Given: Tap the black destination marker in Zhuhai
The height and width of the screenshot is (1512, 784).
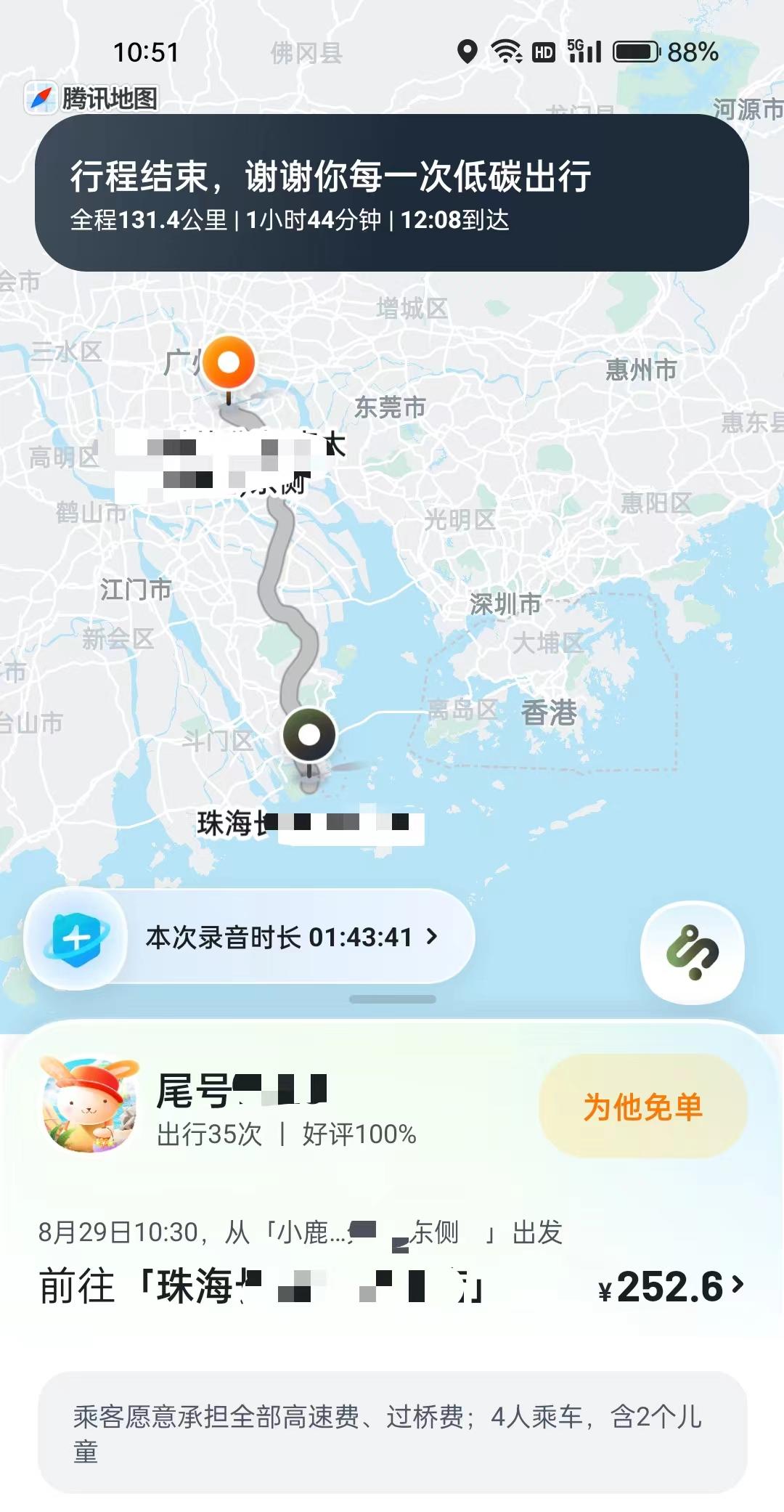Looking at the screenshot, I should [x=309, y=735].
